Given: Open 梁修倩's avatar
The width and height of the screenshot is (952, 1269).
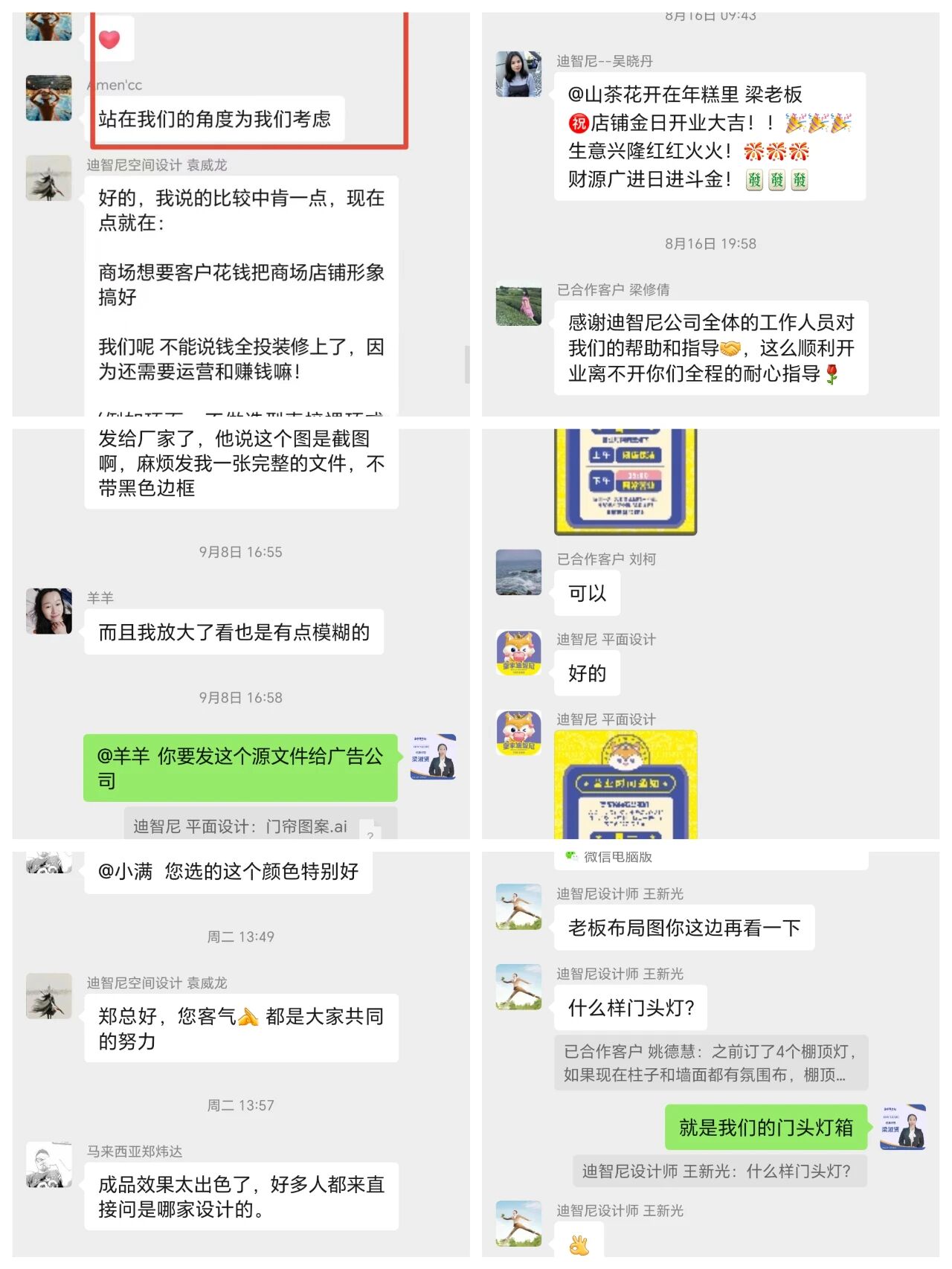Looking at the screenshot, I should pos(519,305).
